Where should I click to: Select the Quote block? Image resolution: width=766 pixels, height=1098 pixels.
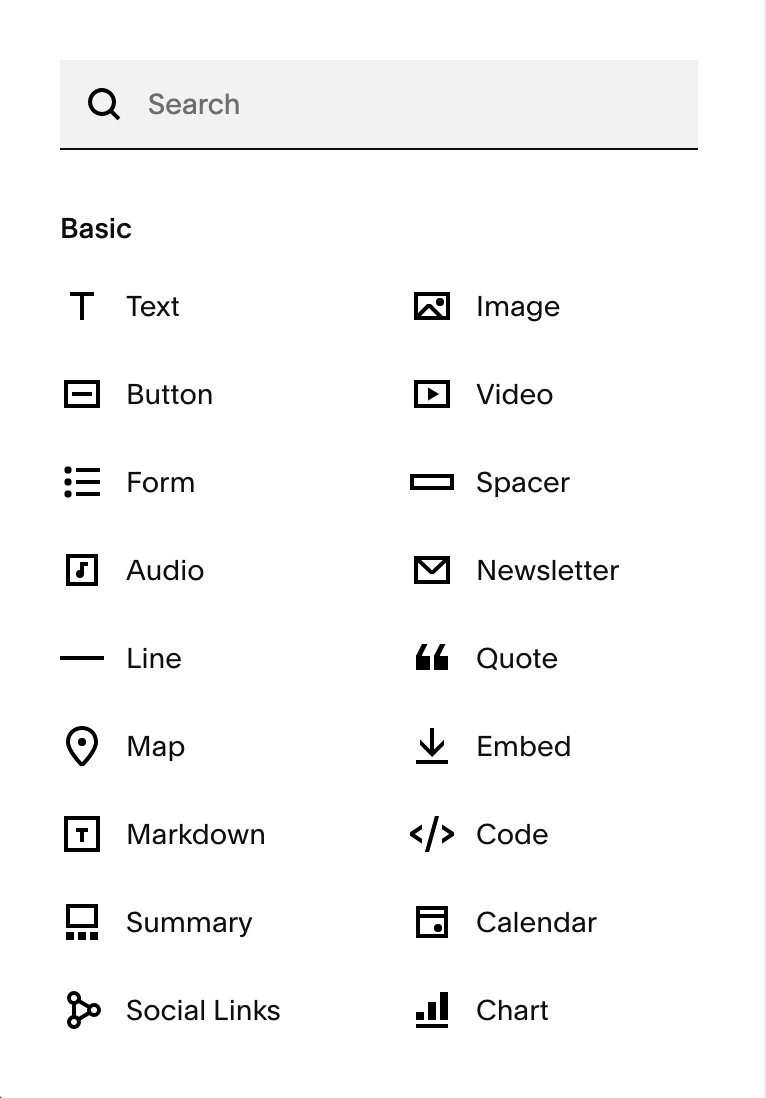(516, 658)
